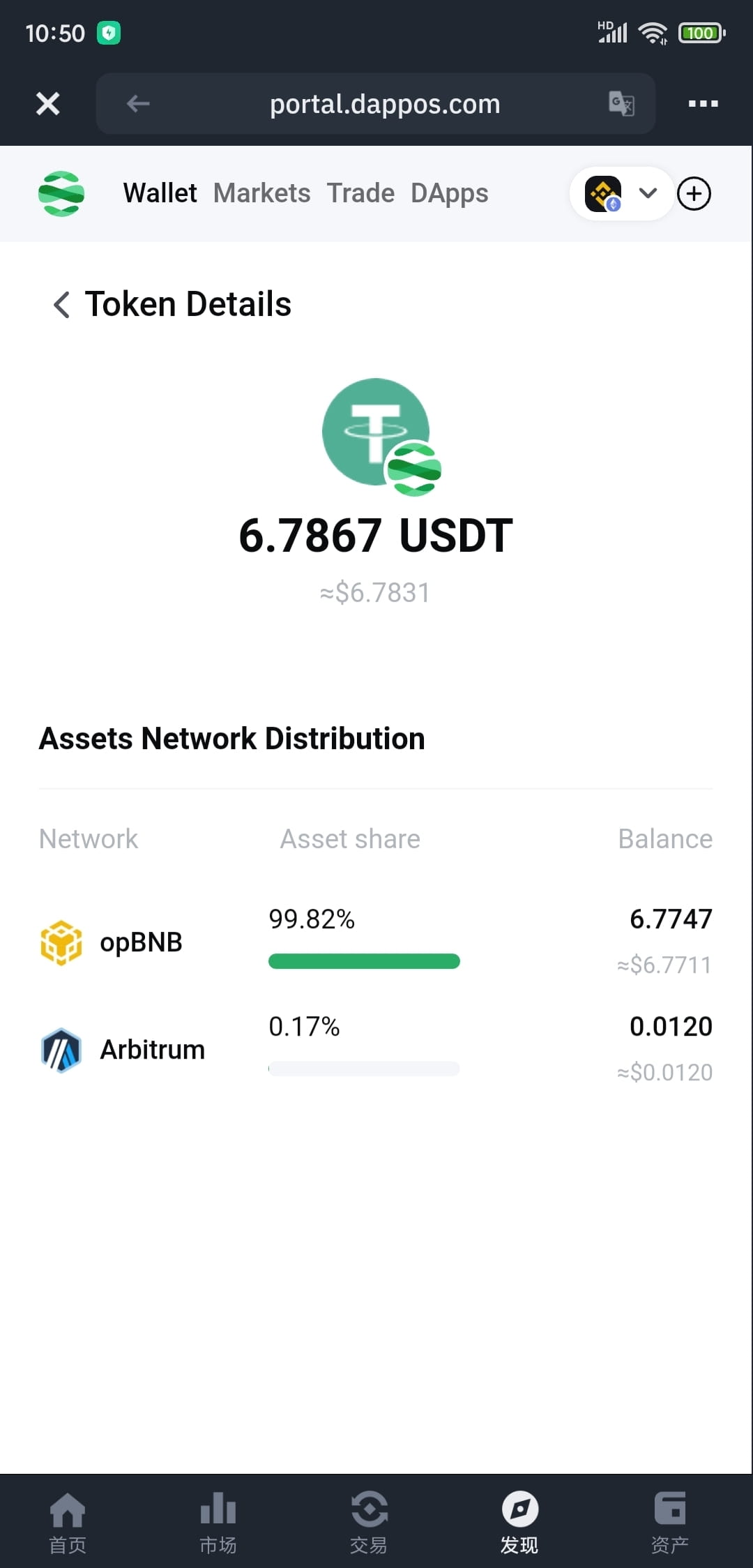Image resolution: width=753 pixels, height=1568 pixels.
Task: Close the in-app browser
Action: pos(47,104)
